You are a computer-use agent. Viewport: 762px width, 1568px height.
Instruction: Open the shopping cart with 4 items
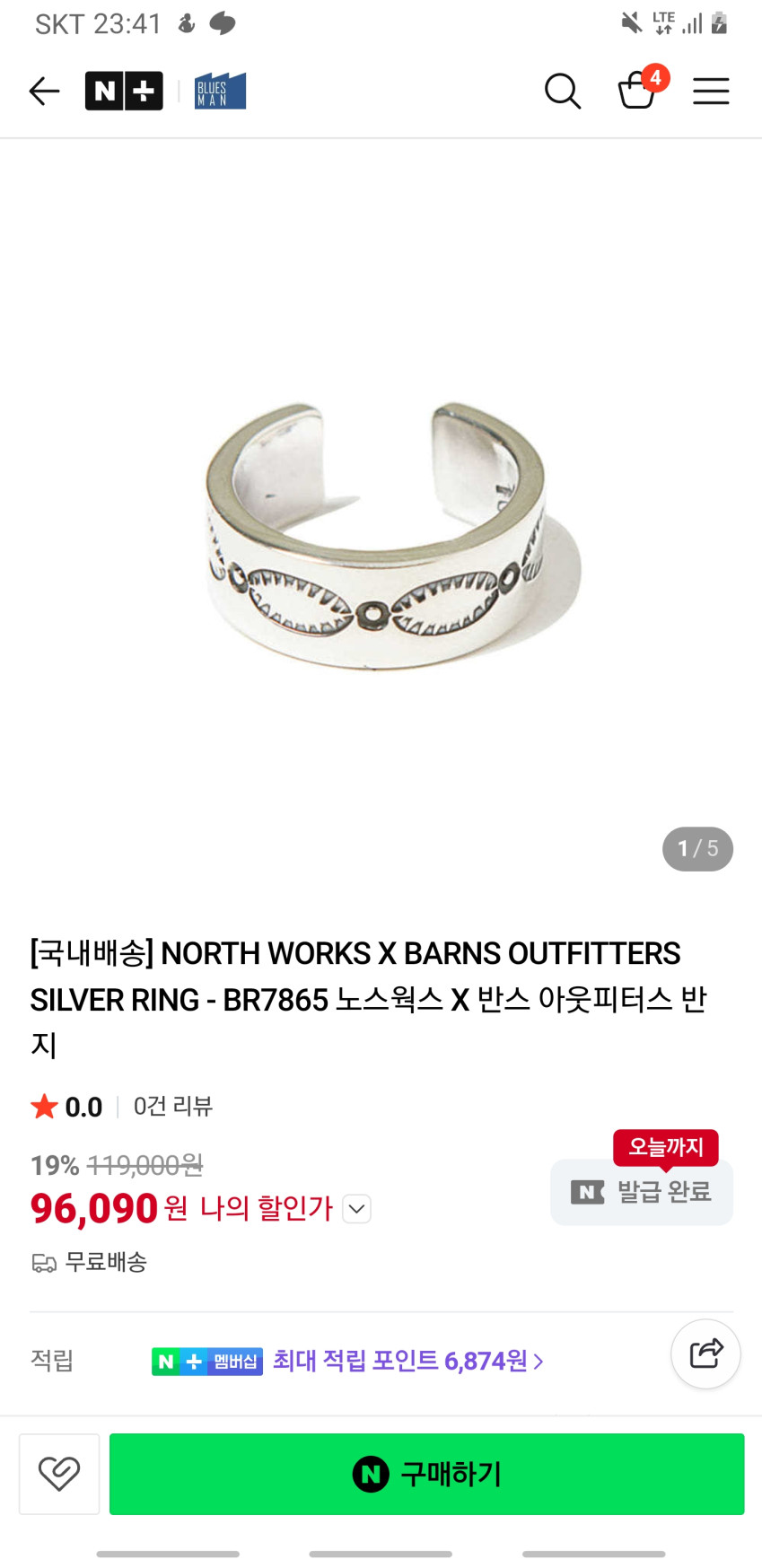coord(637,90)
